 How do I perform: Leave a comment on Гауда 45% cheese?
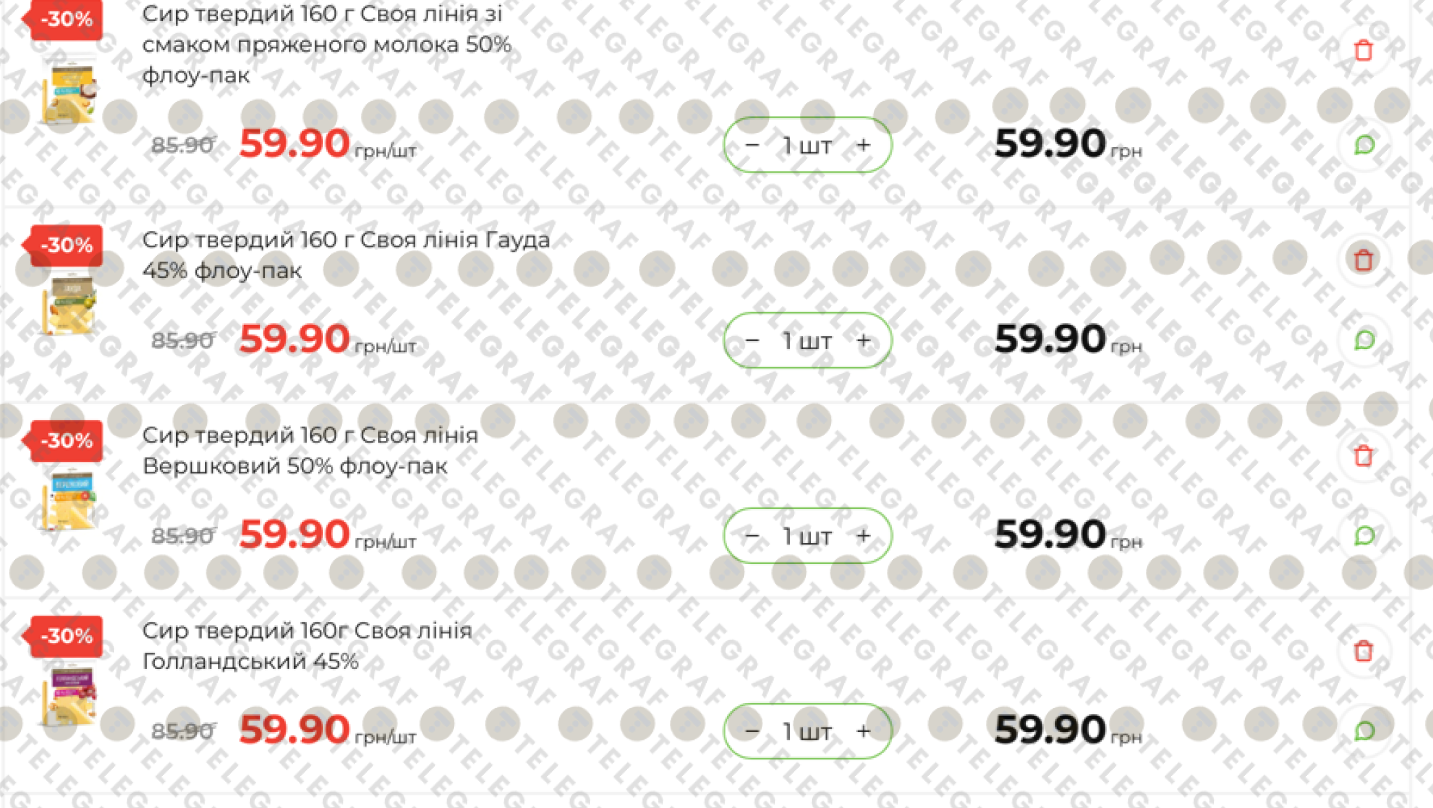click(1364, 340)
